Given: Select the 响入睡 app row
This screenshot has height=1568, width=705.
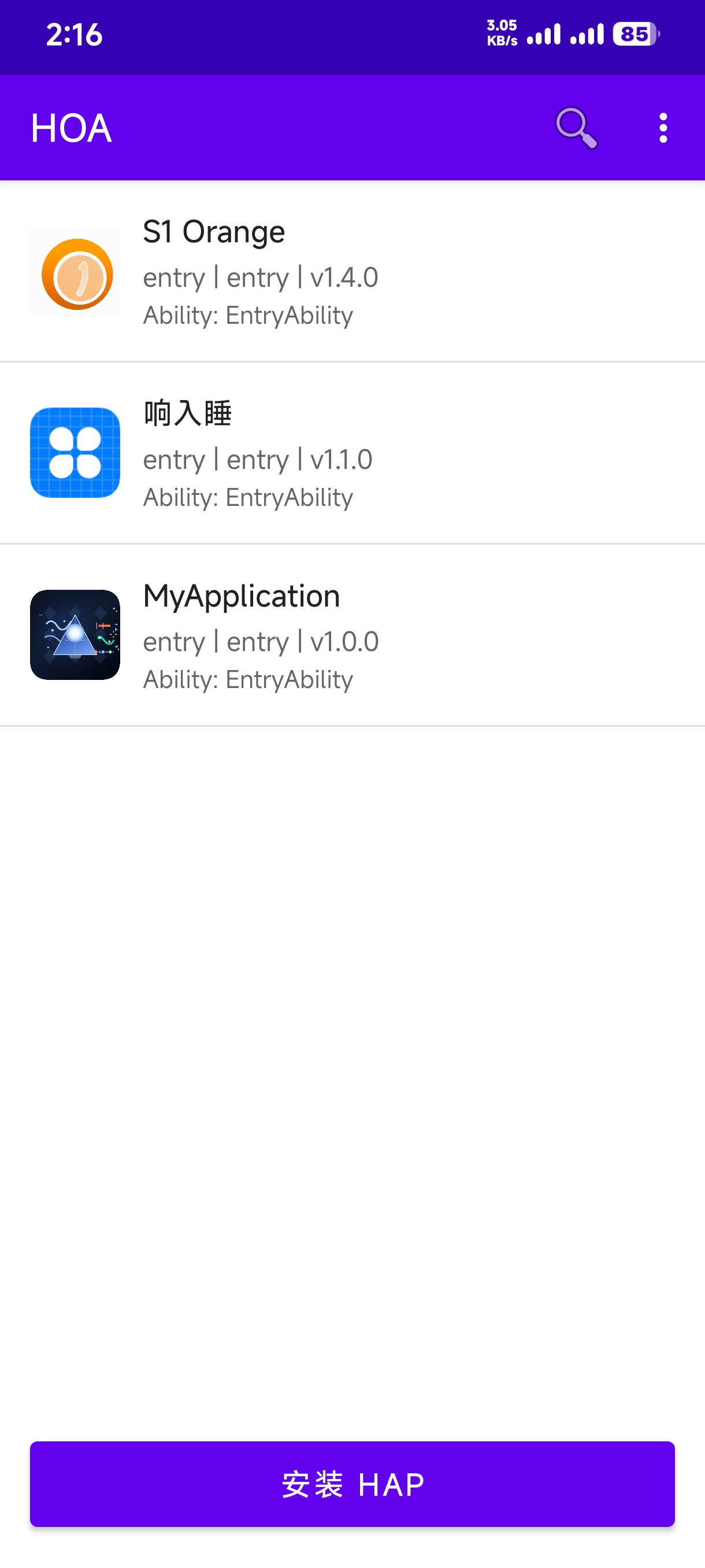Looking at the screenshot, I should tap(352, 453).
